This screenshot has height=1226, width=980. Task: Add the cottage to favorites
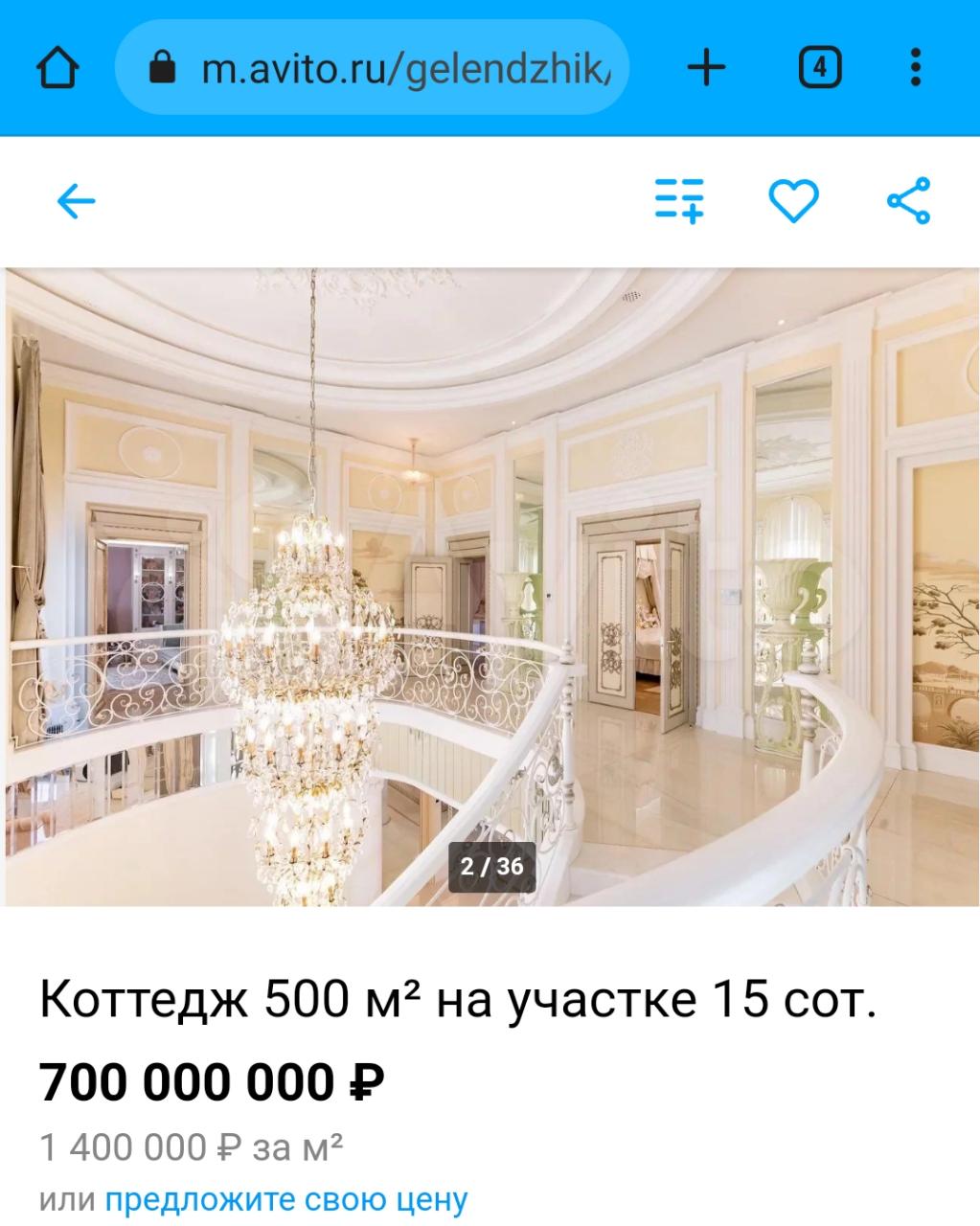794,200
